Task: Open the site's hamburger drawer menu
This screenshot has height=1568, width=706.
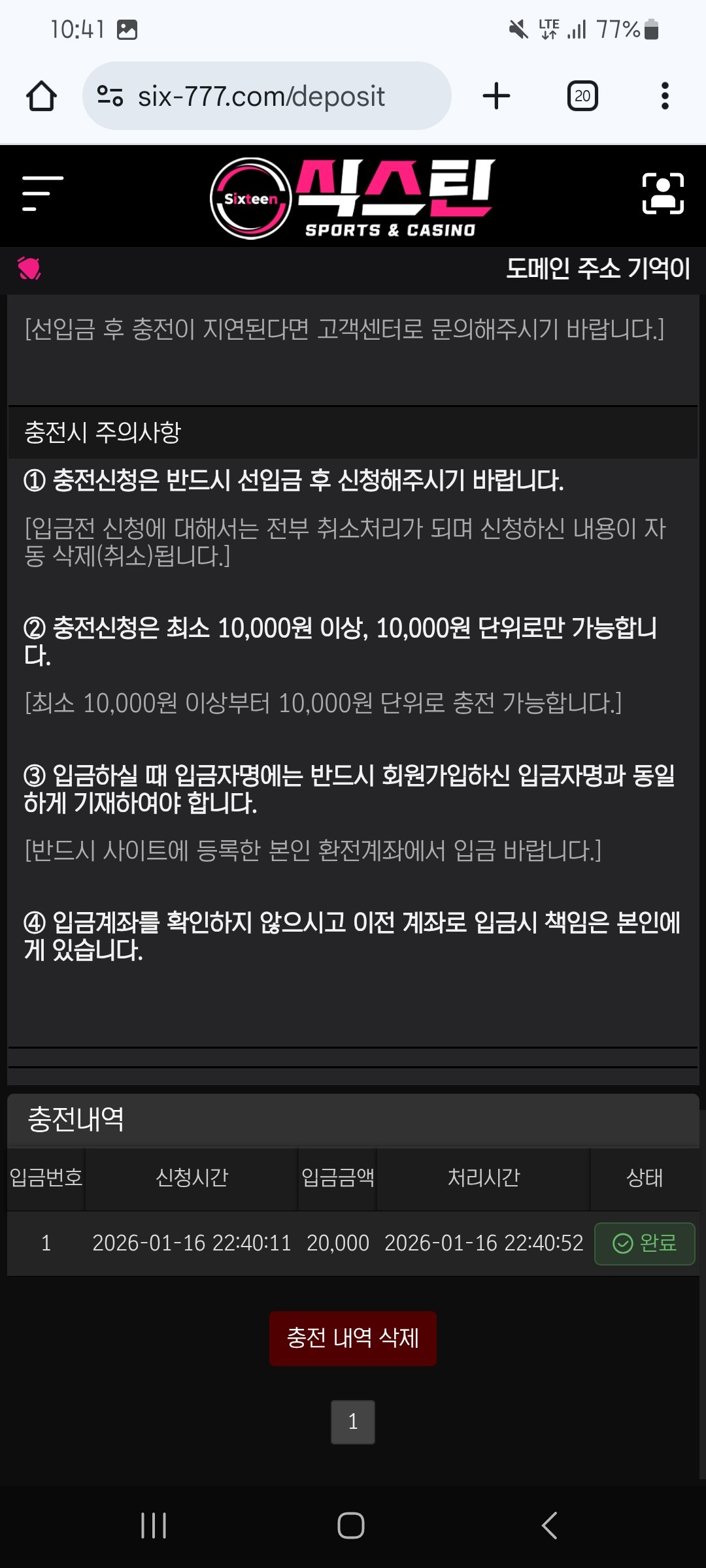Action: click(42, 193)
